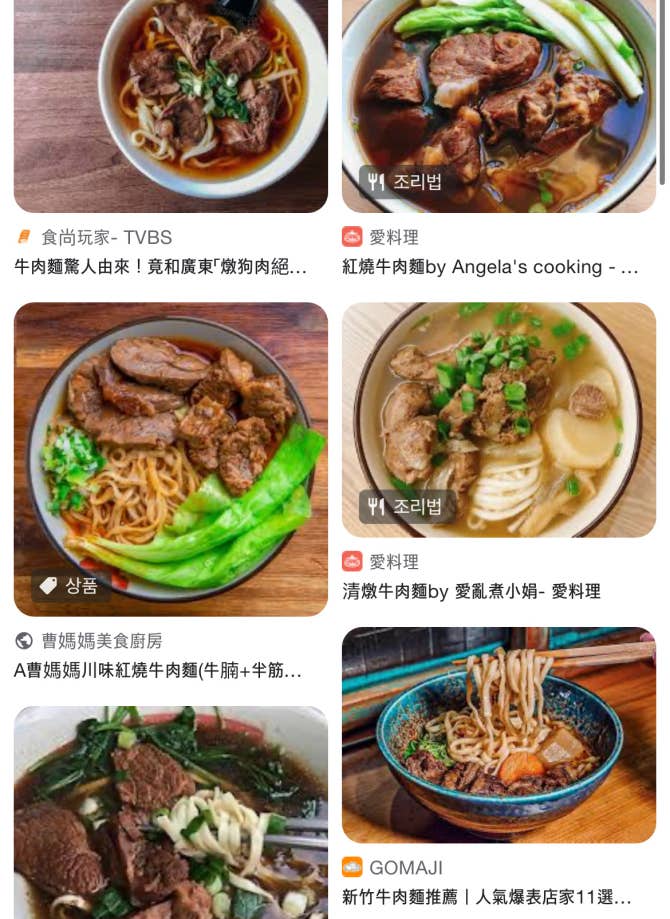Open the beef noodle image with dark greens
The image size is (670, 919).
[171, 812]
